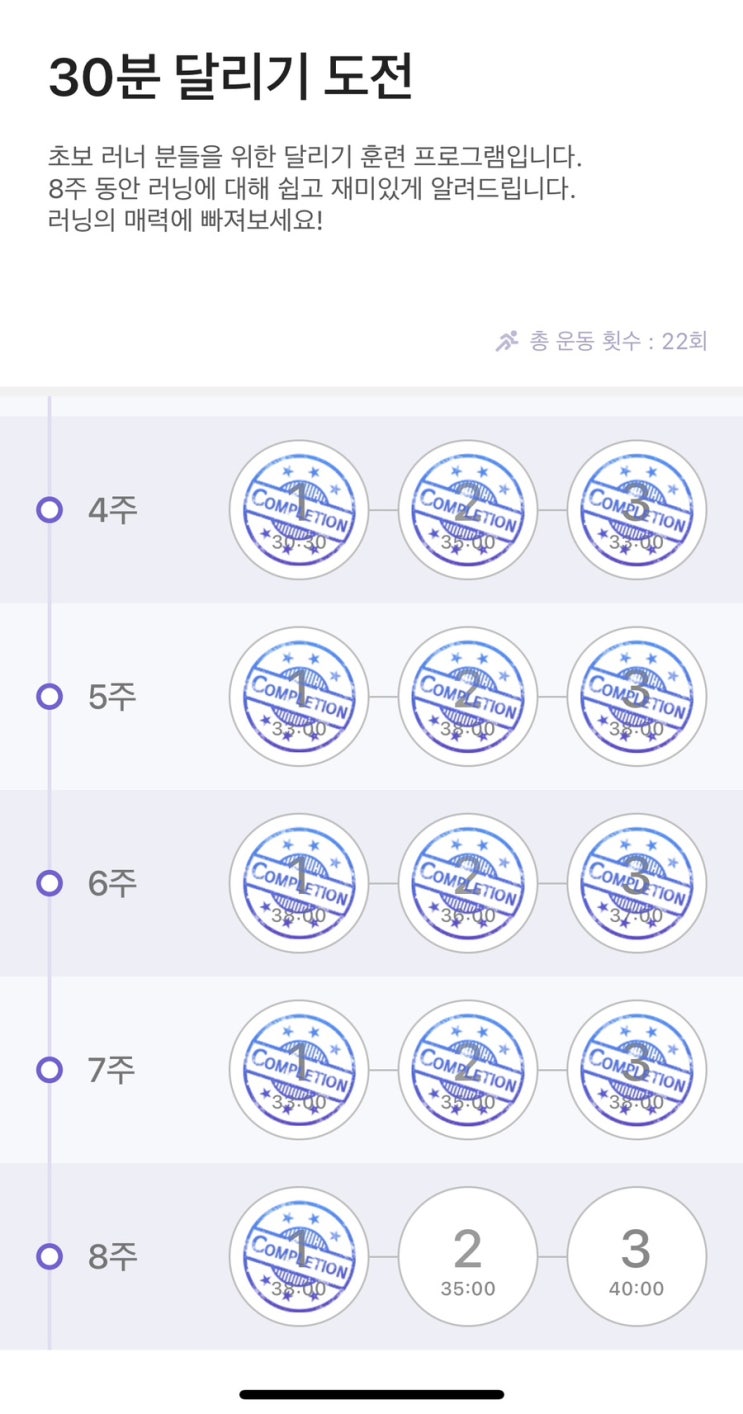View week 6 session 2 run

[468, 883]
